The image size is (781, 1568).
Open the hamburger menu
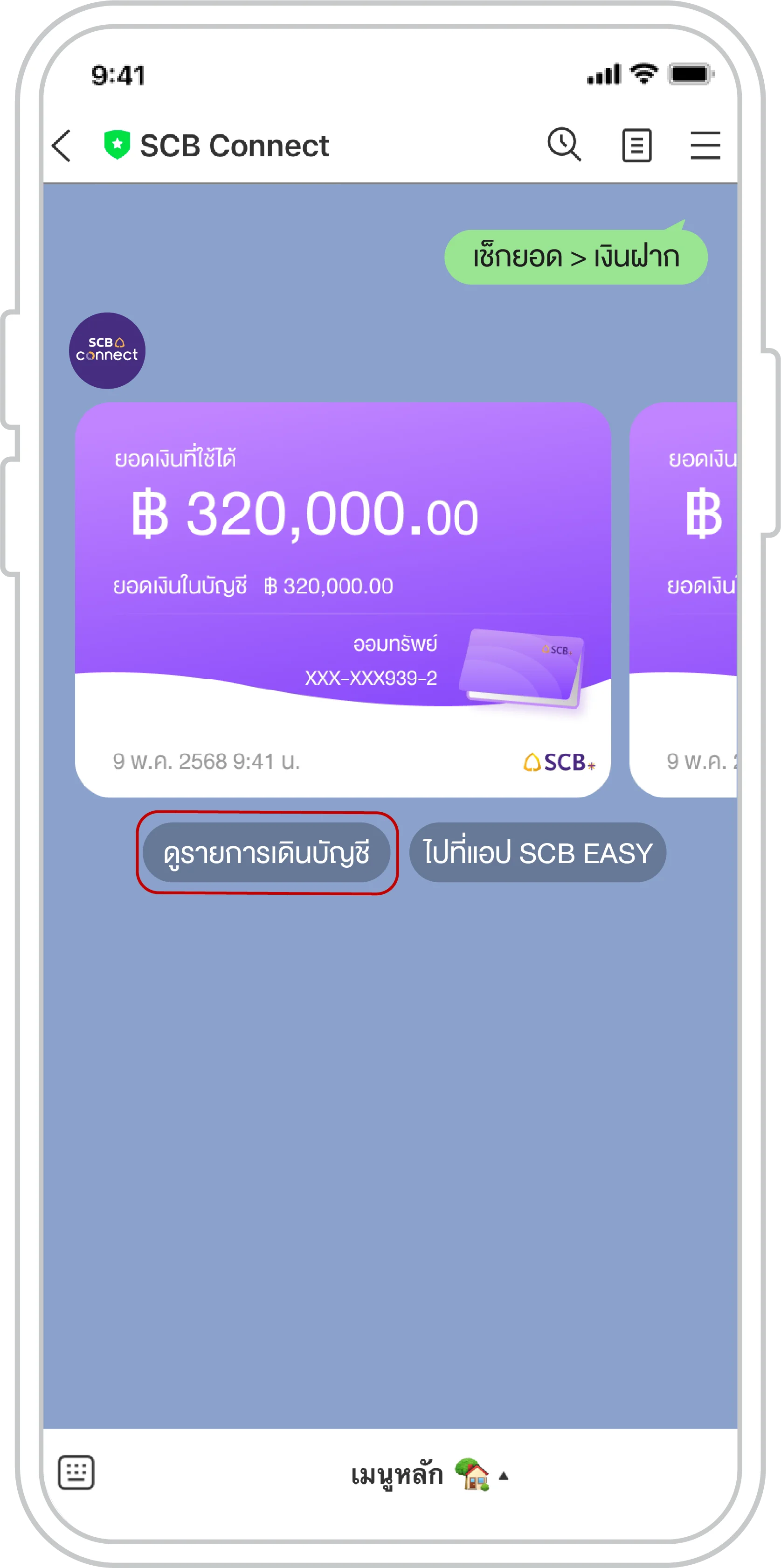(x=705, y=146)
